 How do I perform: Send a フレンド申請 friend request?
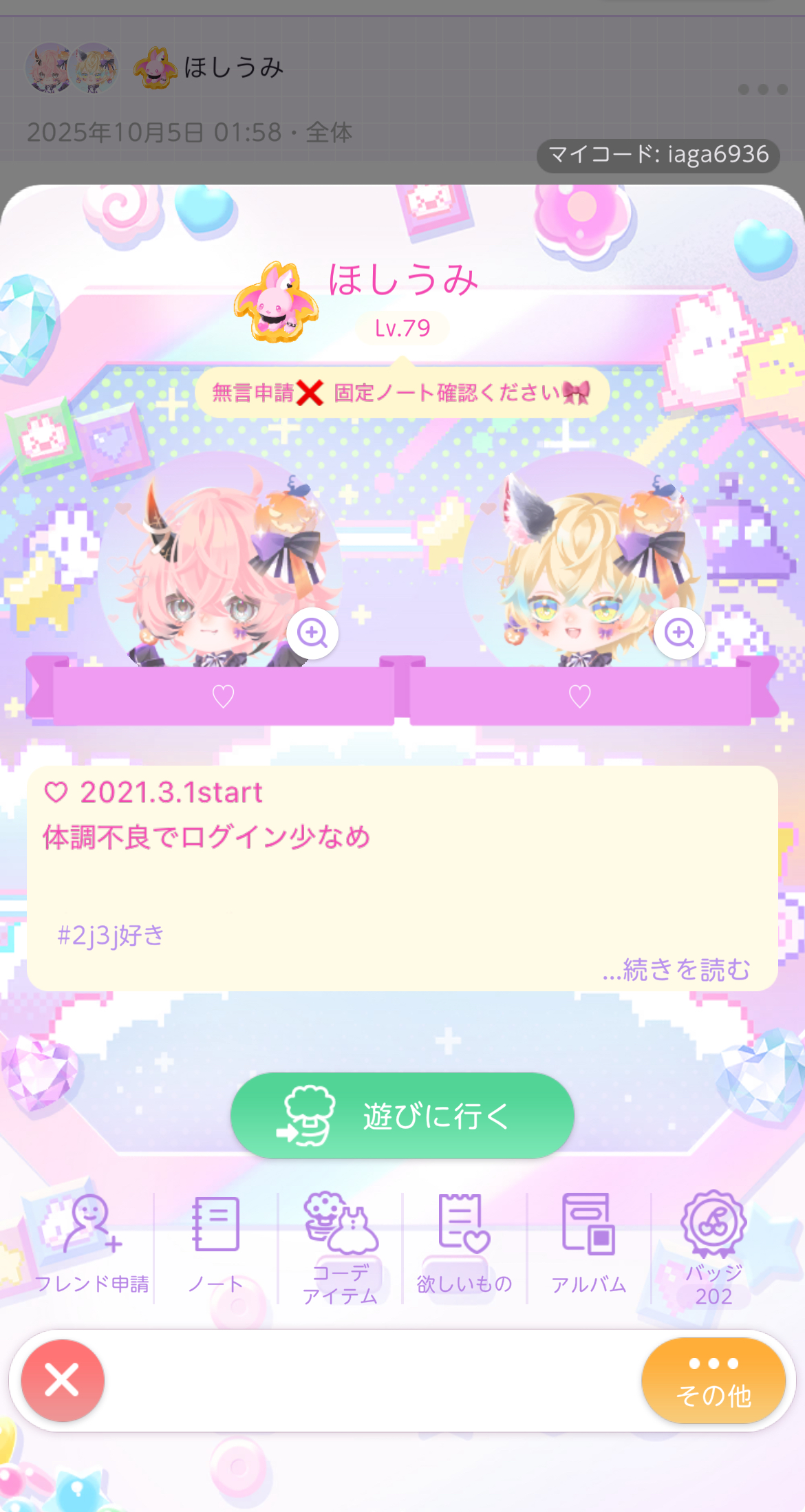coord(91,1246)
